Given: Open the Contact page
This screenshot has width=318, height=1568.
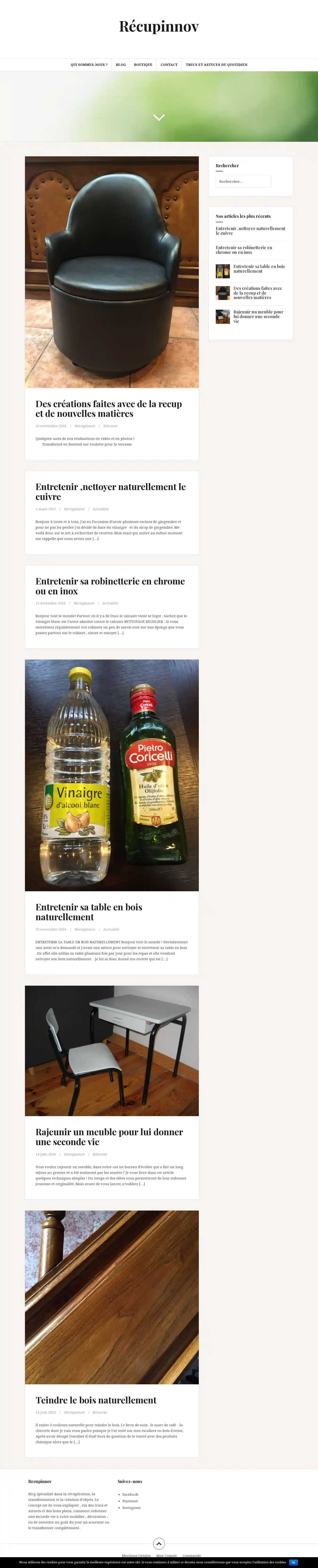Looking at the screenshot, I should tap(169, 65).
